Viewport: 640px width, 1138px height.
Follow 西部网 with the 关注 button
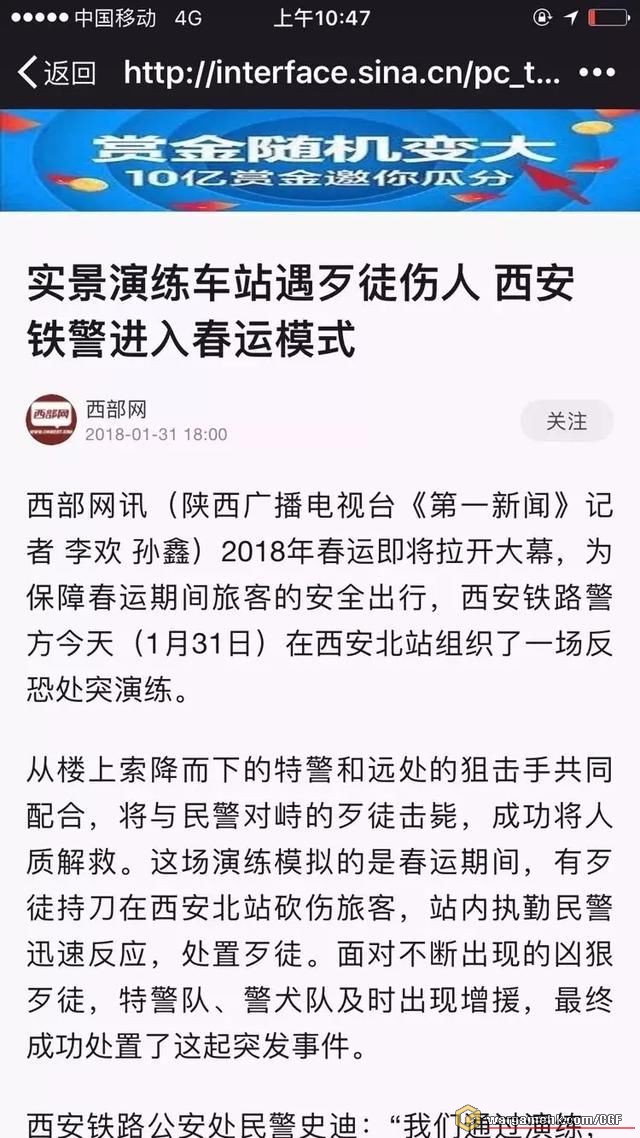click(566, 421)
